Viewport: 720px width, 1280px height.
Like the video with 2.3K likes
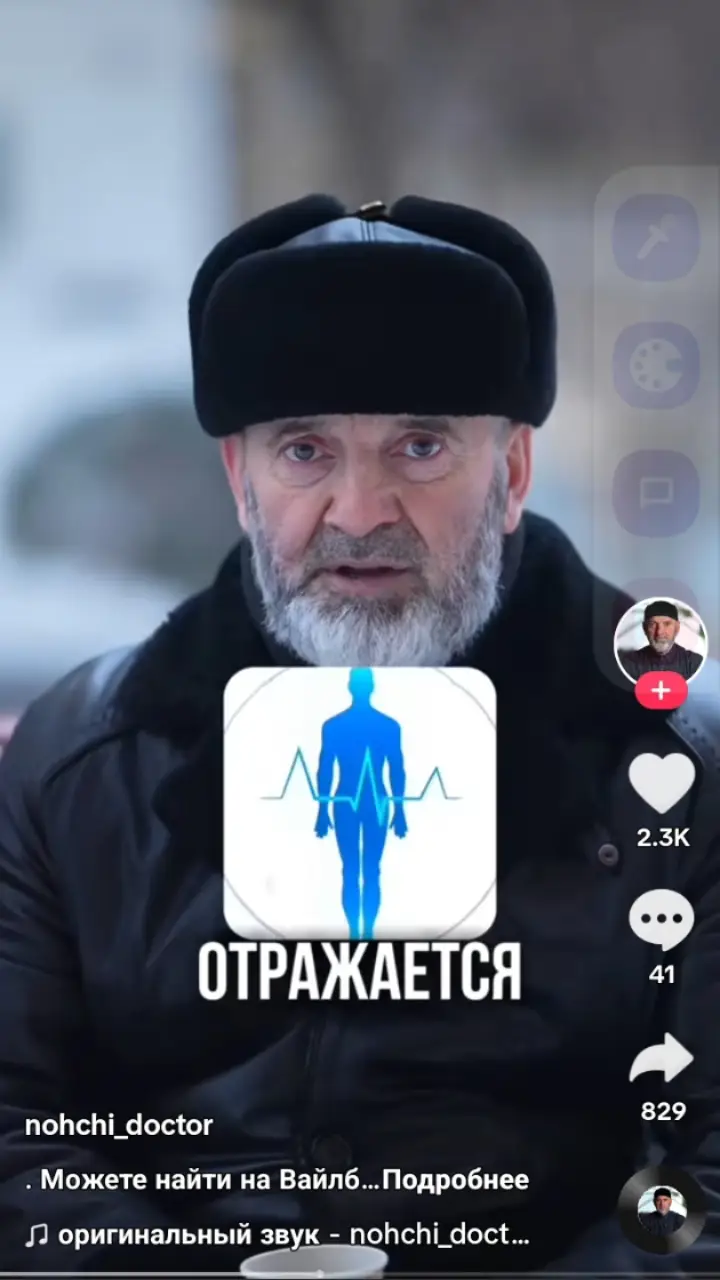pos(661,782)
